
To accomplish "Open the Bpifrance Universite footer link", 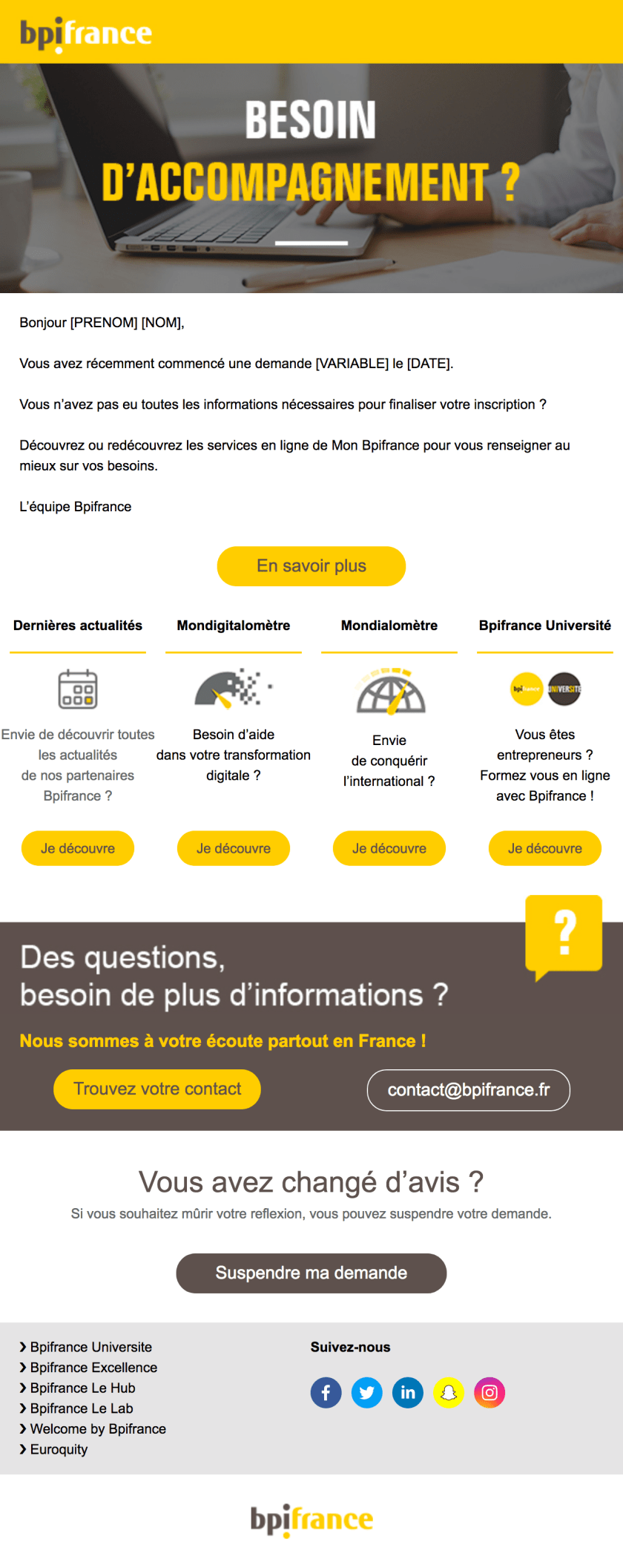I will pos(90,1347).
